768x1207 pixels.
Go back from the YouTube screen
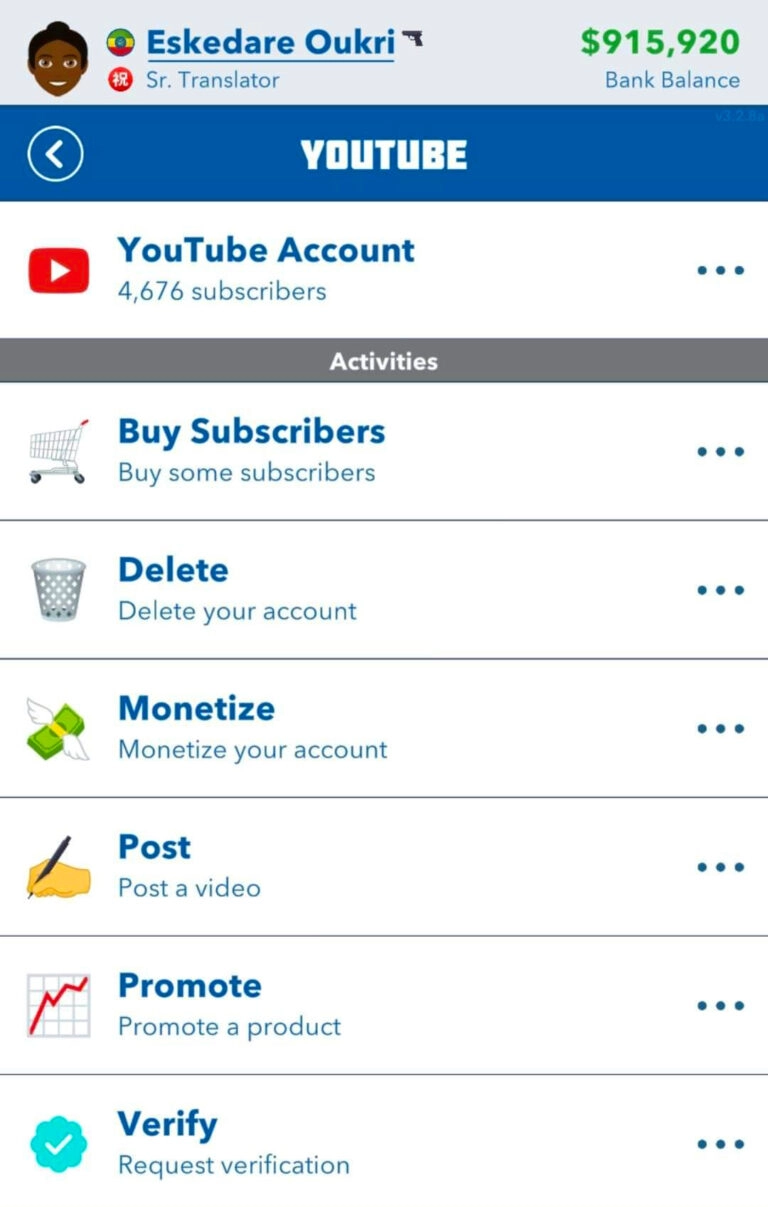click(55, 154)
